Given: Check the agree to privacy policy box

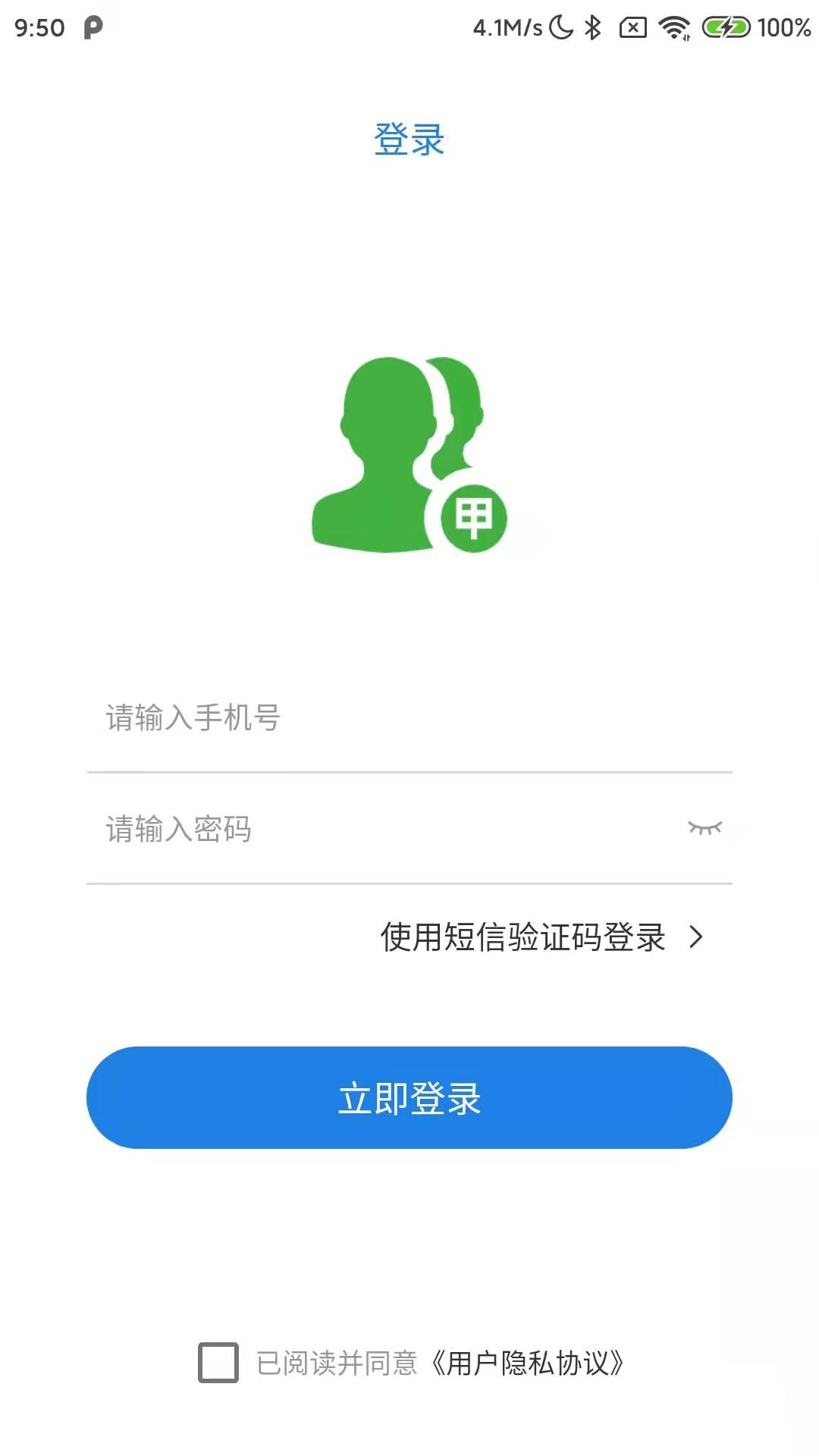Looking at the screenshot, I should click(218, 1363).
